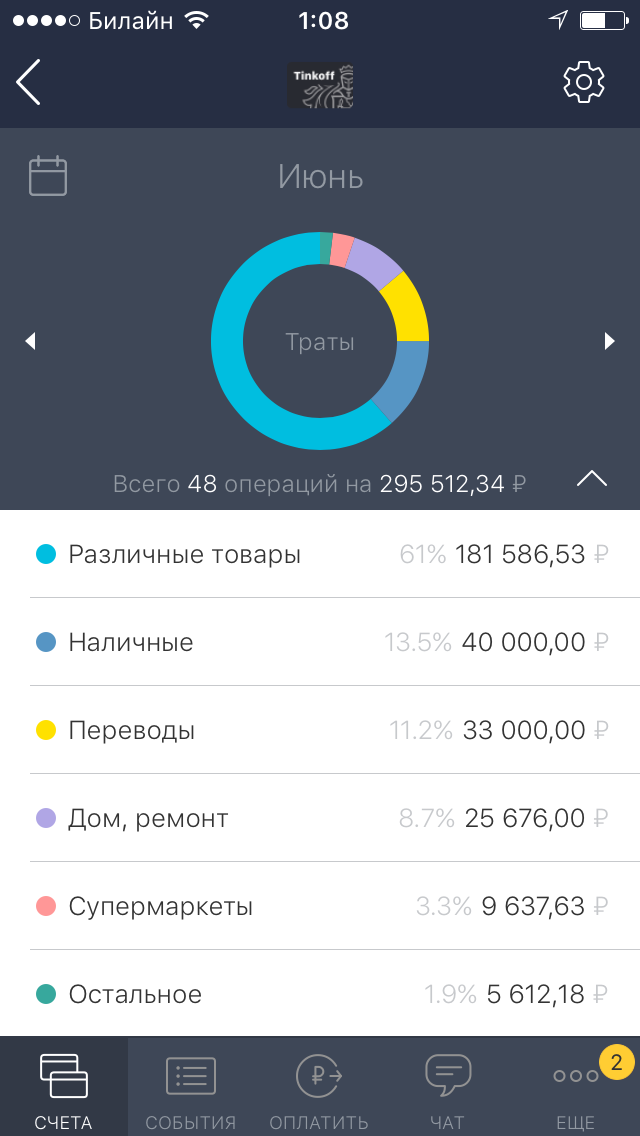This screenshot has width=640, height=1136.
Task: Open the Супермаркеты category
Action: pos(320,906)
